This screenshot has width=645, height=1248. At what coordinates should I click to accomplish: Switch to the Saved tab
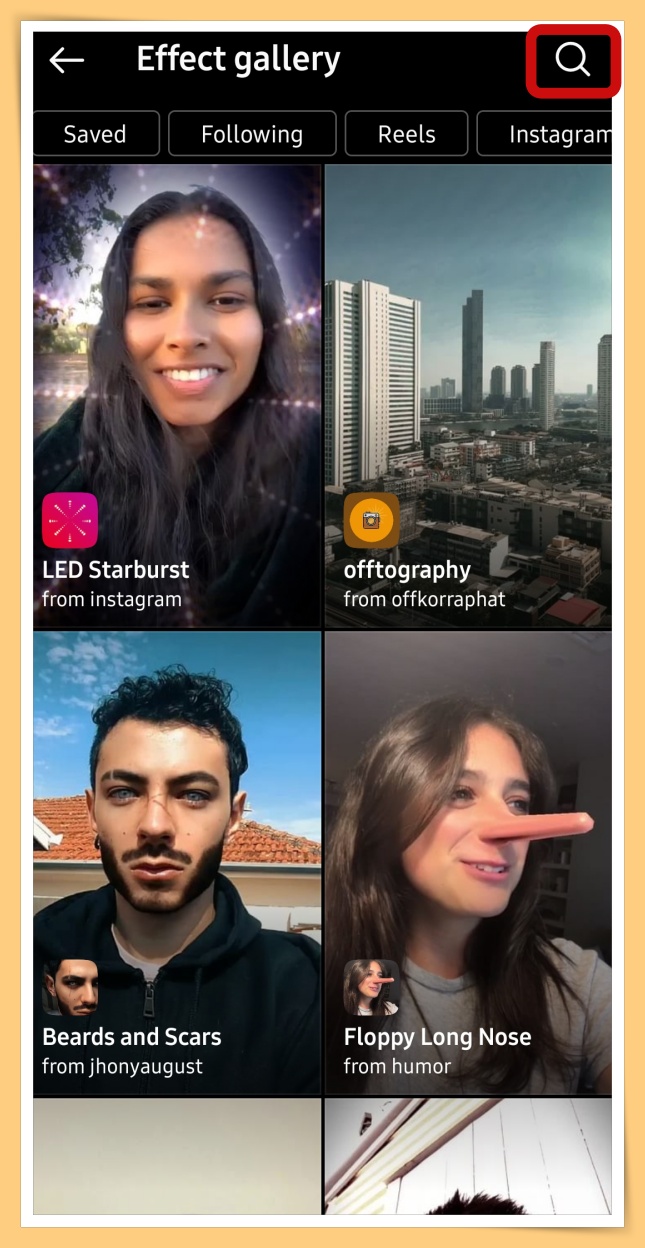tap(95, 134)
